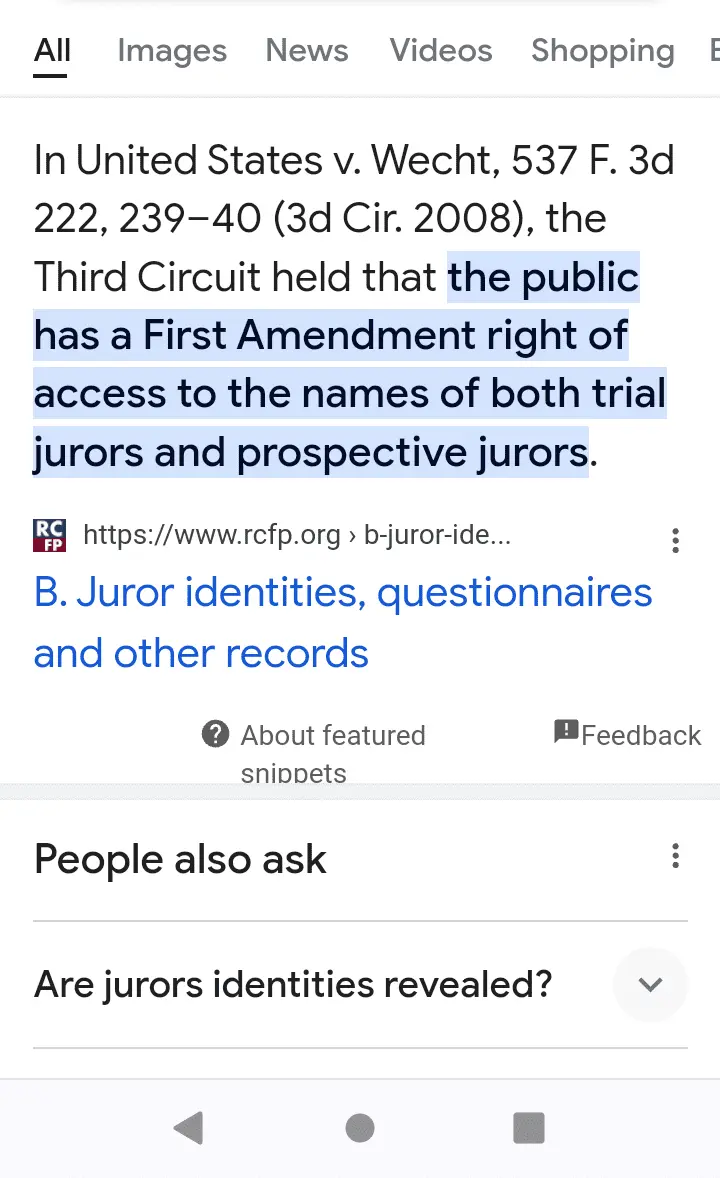Image resolution: width=720 pixels, height=1178 pixels.
Task: Go back with the system back button
Action: coord(189,1128)
